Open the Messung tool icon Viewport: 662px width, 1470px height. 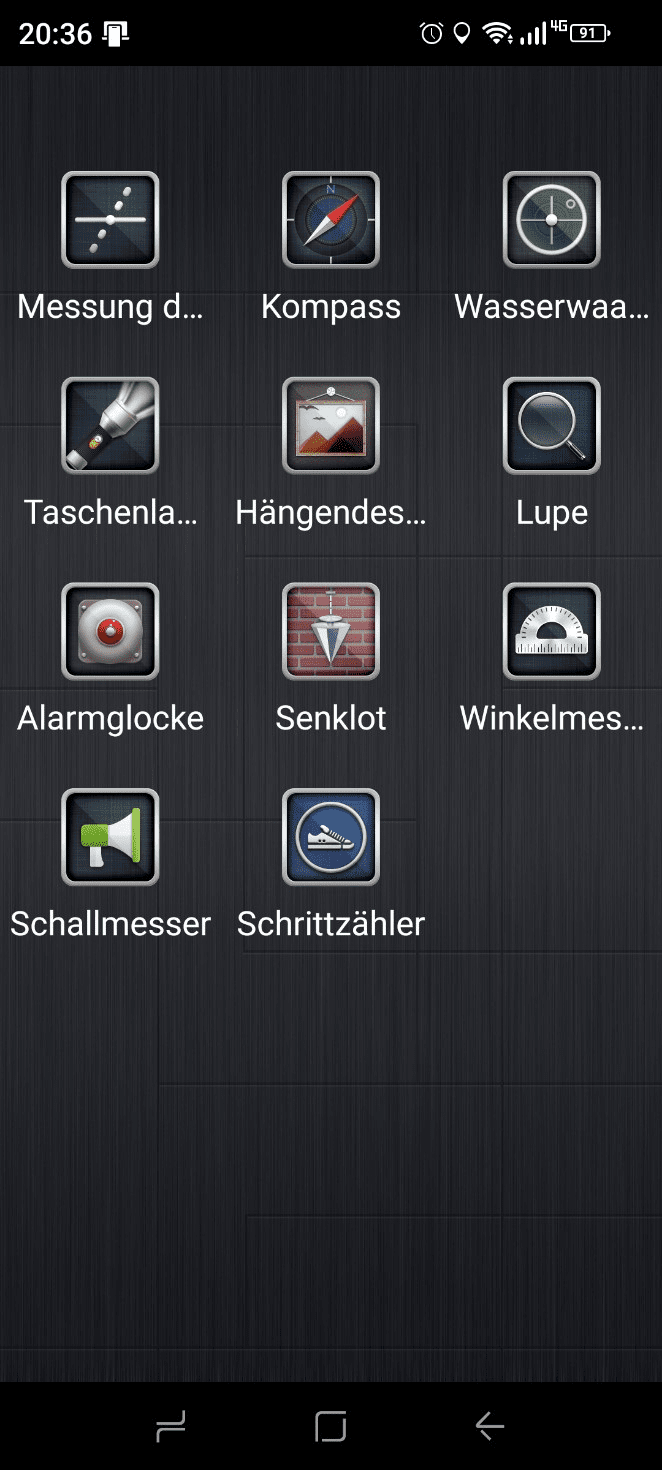point(110,220)
